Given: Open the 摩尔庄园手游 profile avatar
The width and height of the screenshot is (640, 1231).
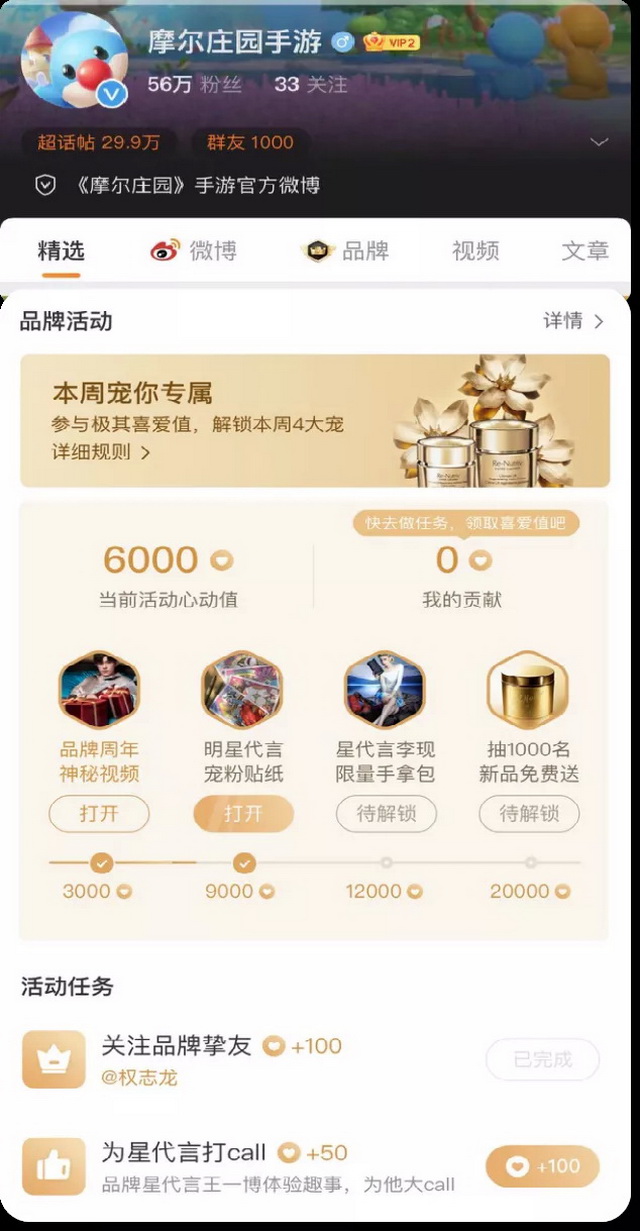Looking at the screenshot, I should tap(75, 60).
